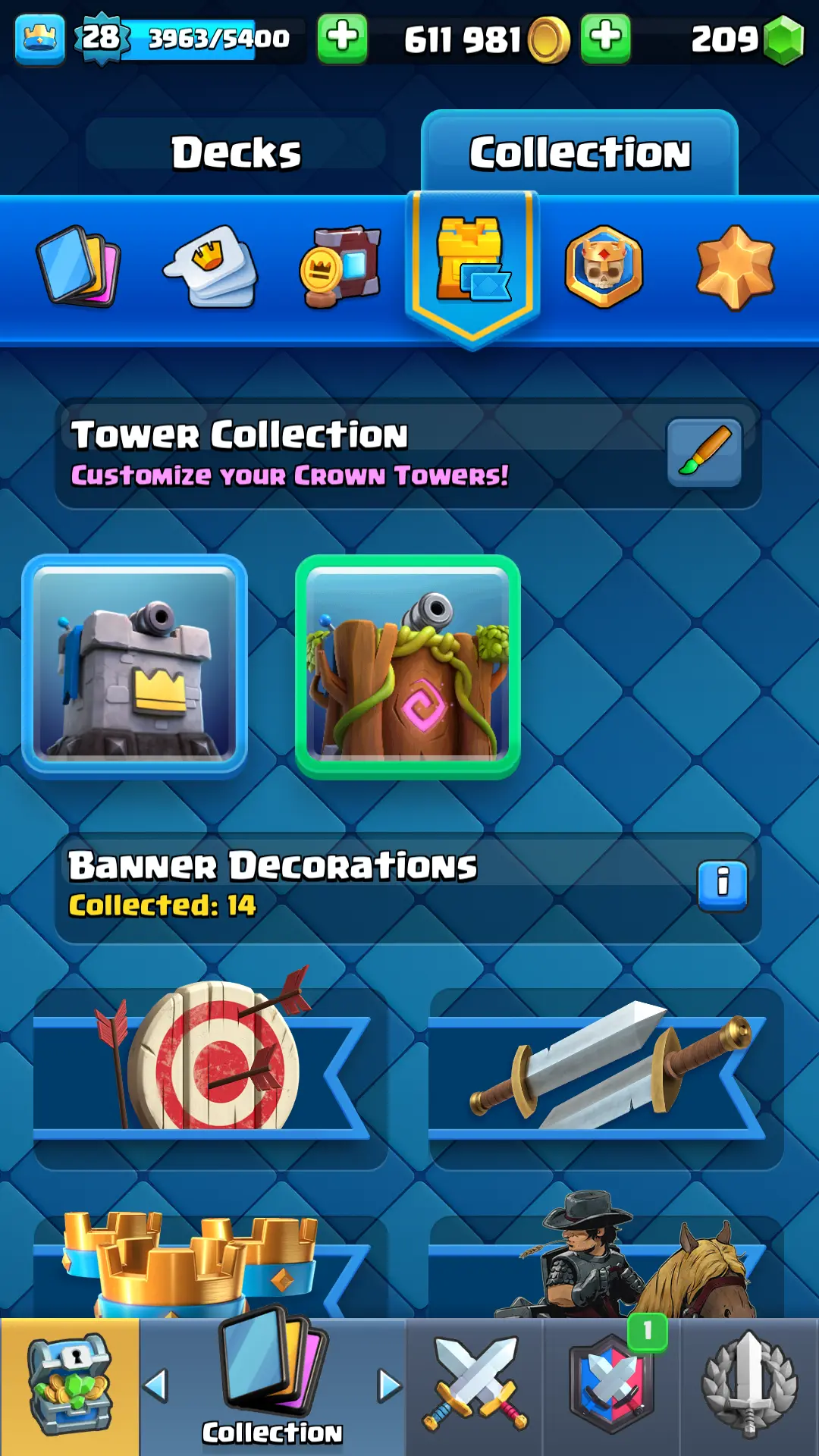Go to the Battle crossed swords tab

pos(475,1386)
